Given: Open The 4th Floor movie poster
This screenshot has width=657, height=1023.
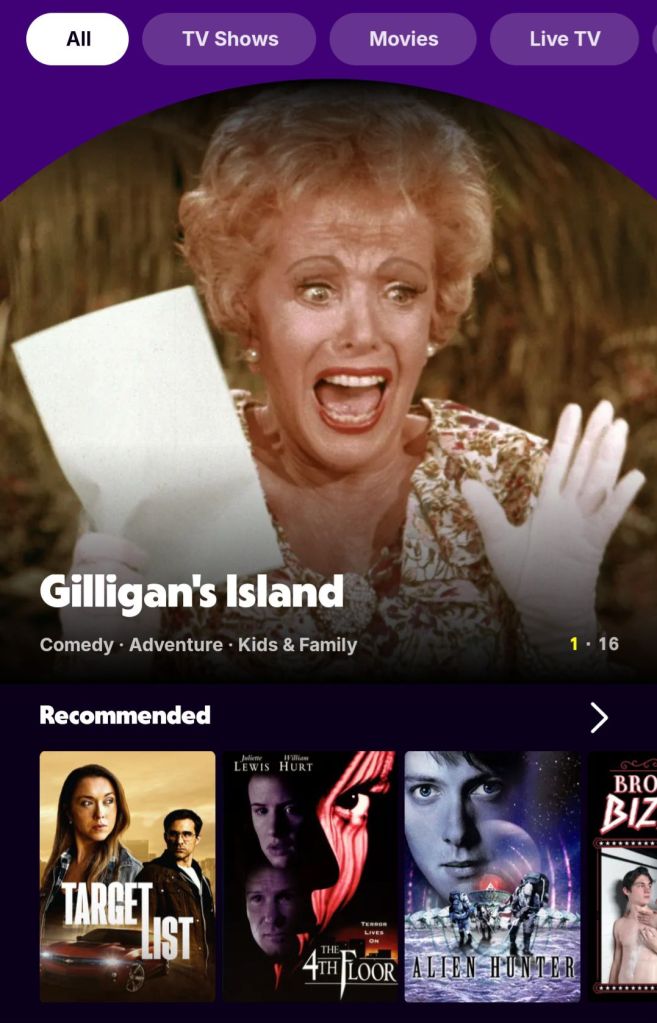Looking at the screenshot, I should coord(309,876).
